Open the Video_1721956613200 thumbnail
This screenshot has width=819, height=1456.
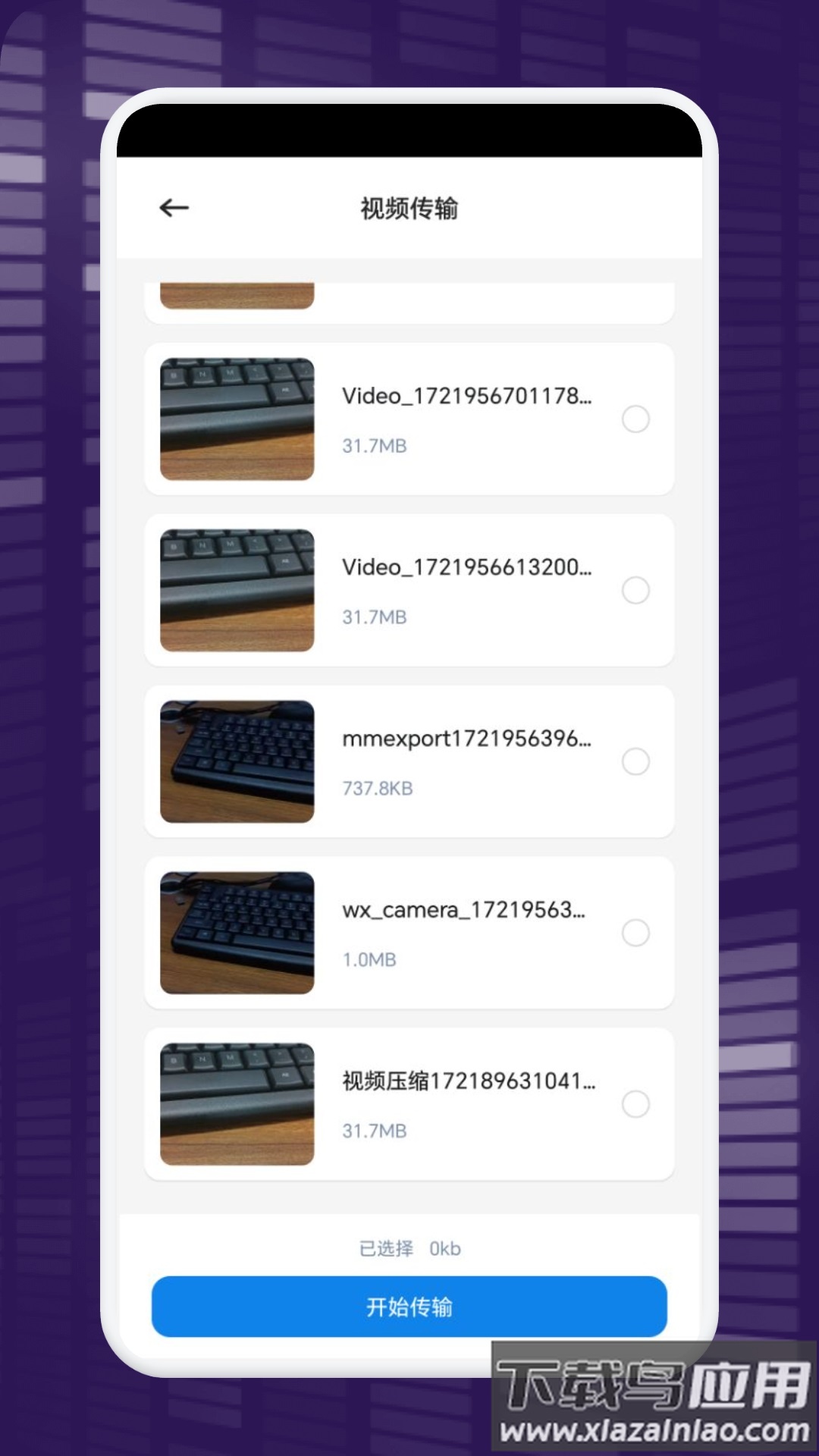coord(236,590)
